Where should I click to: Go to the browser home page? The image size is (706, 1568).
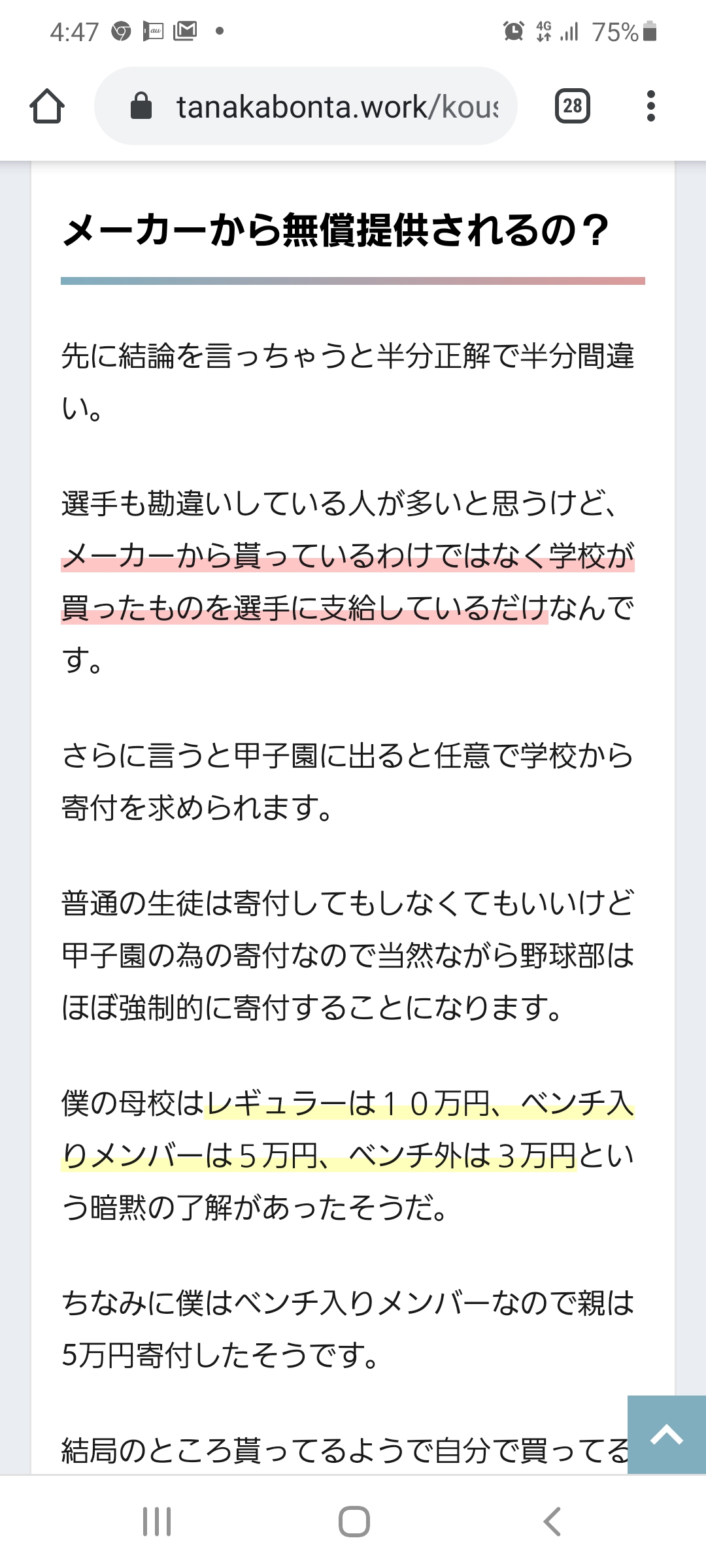(47, 106)
